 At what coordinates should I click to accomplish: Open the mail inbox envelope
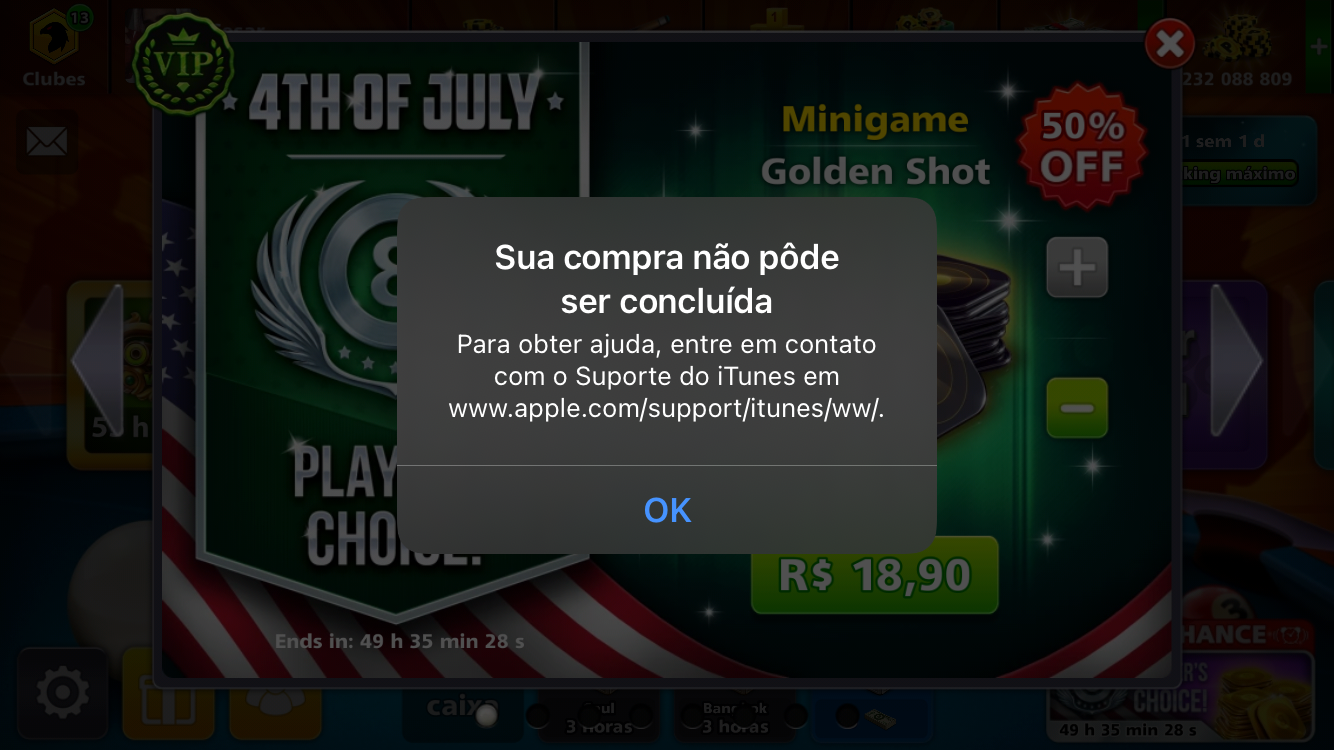[x=45, y=142]
